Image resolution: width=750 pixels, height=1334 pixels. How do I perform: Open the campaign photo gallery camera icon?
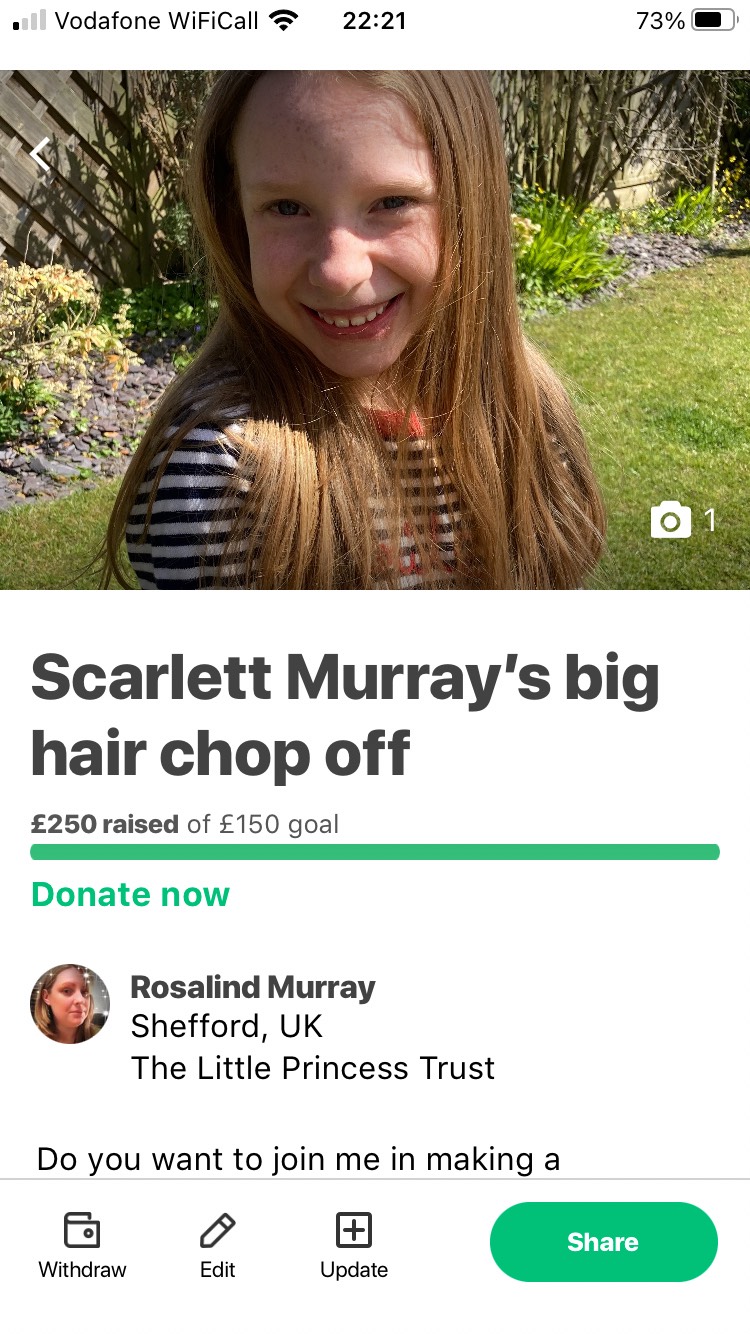click(x=671, y=520)
